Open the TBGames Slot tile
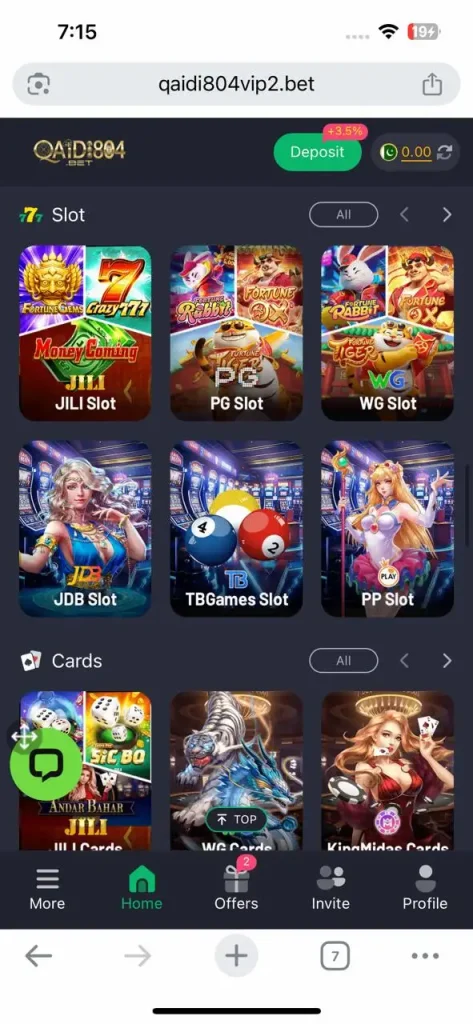This screenshot has width=473, height=1024. tap(236, 529)
